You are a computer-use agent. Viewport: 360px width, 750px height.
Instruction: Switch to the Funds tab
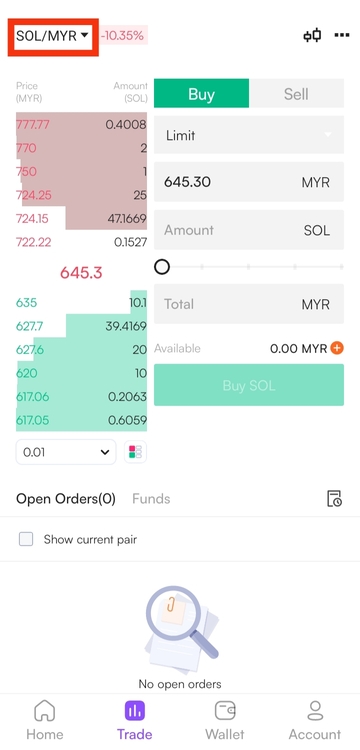151,499
